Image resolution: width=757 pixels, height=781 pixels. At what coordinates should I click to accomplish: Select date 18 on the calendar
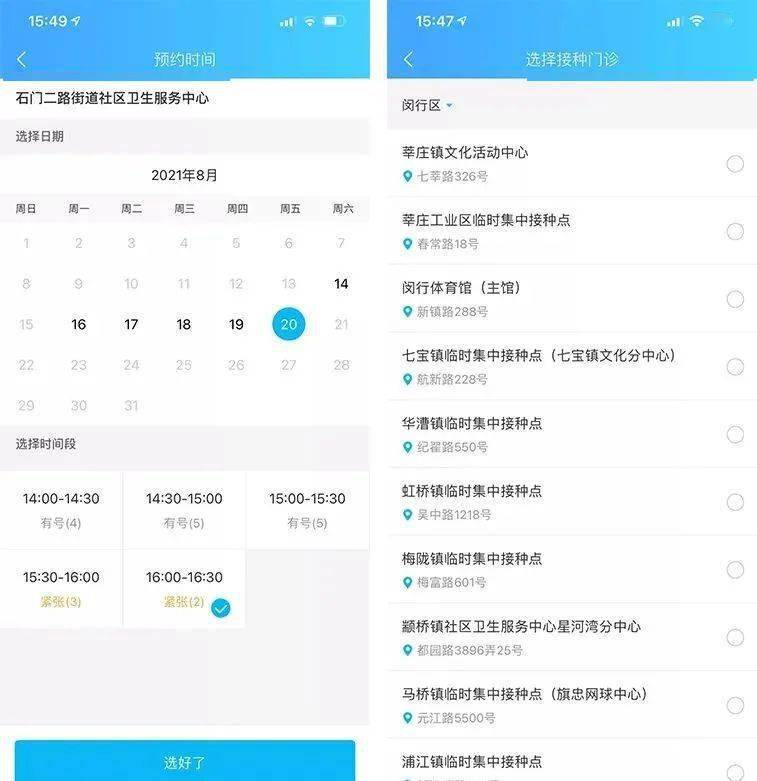[183, 324]
